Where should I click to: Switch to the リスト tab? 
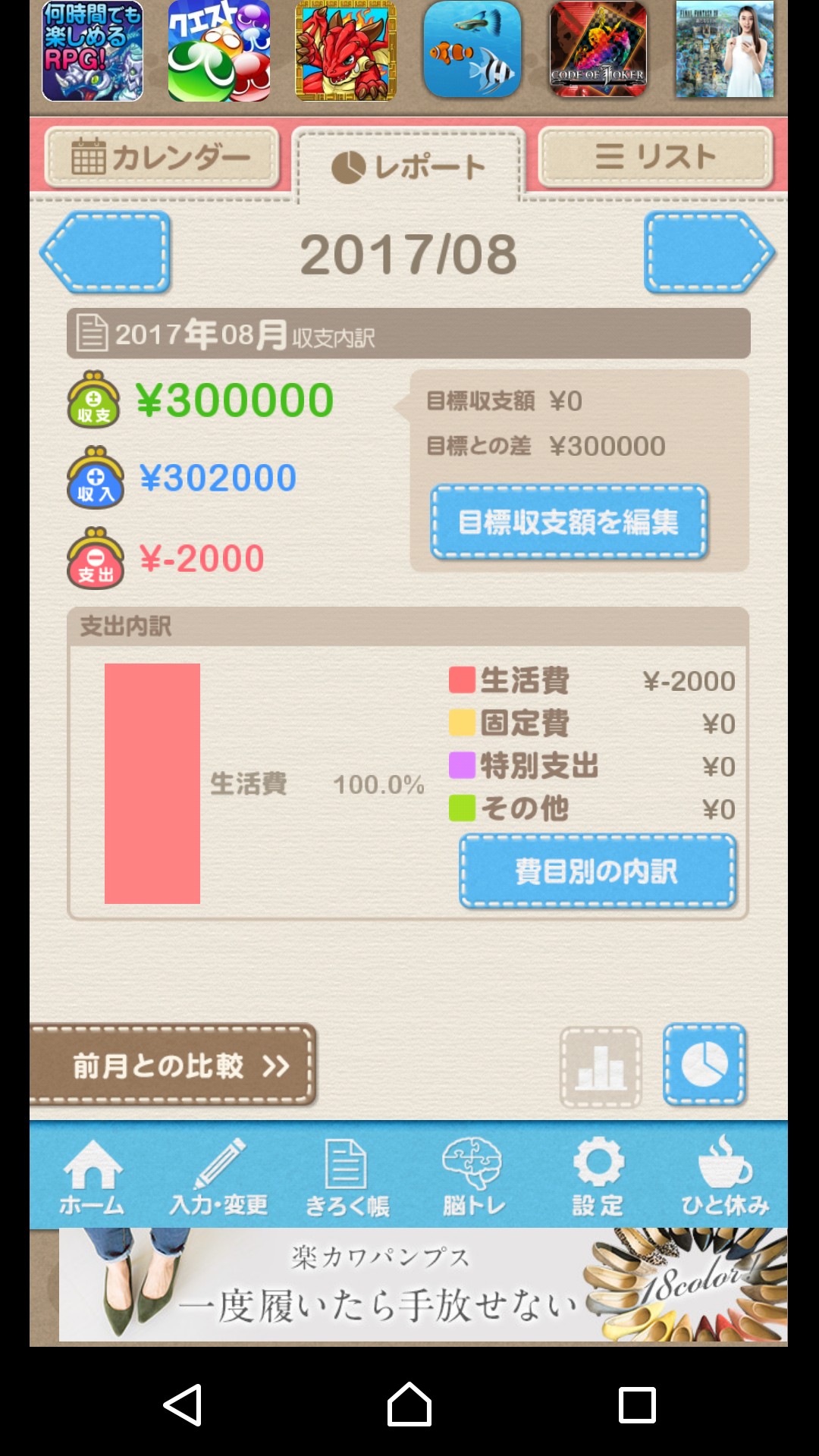pyautogui.click(x=656, y=158)
